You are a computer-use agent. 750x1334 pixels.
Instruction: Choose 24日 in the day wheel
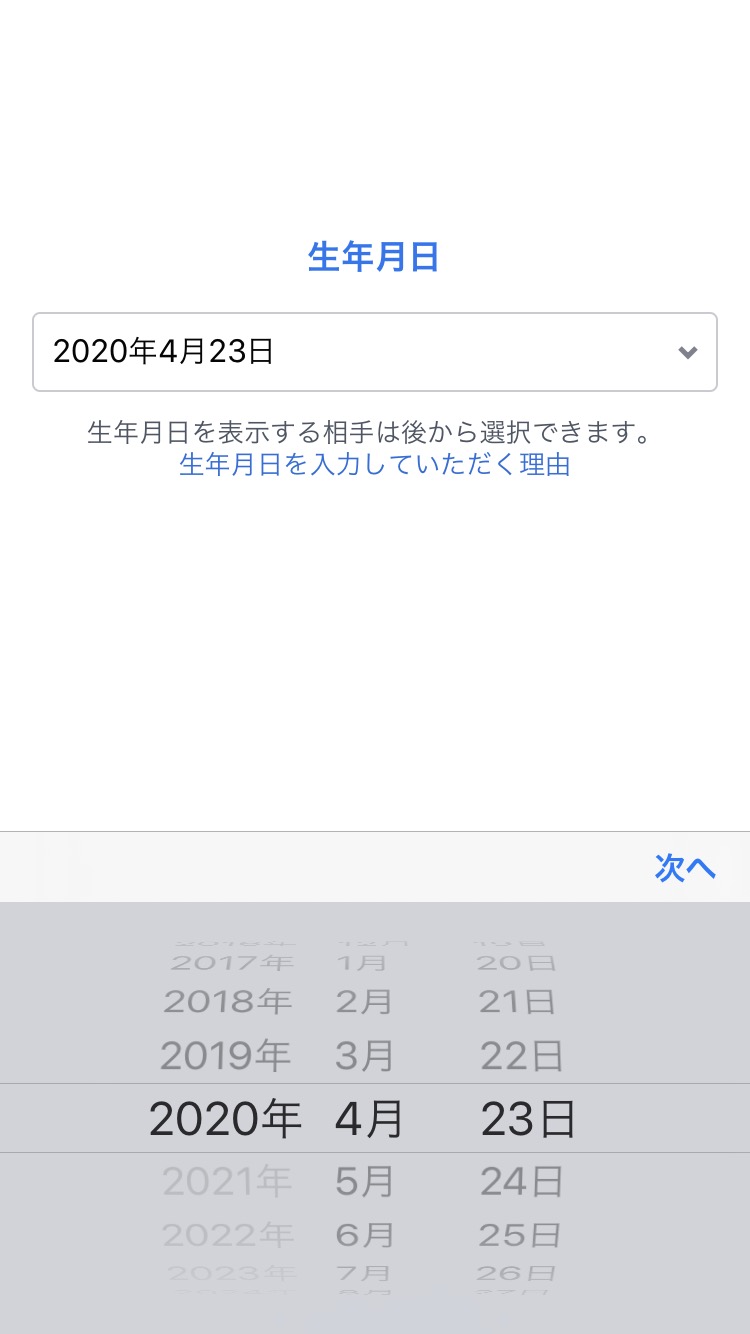coord(522,1182)
